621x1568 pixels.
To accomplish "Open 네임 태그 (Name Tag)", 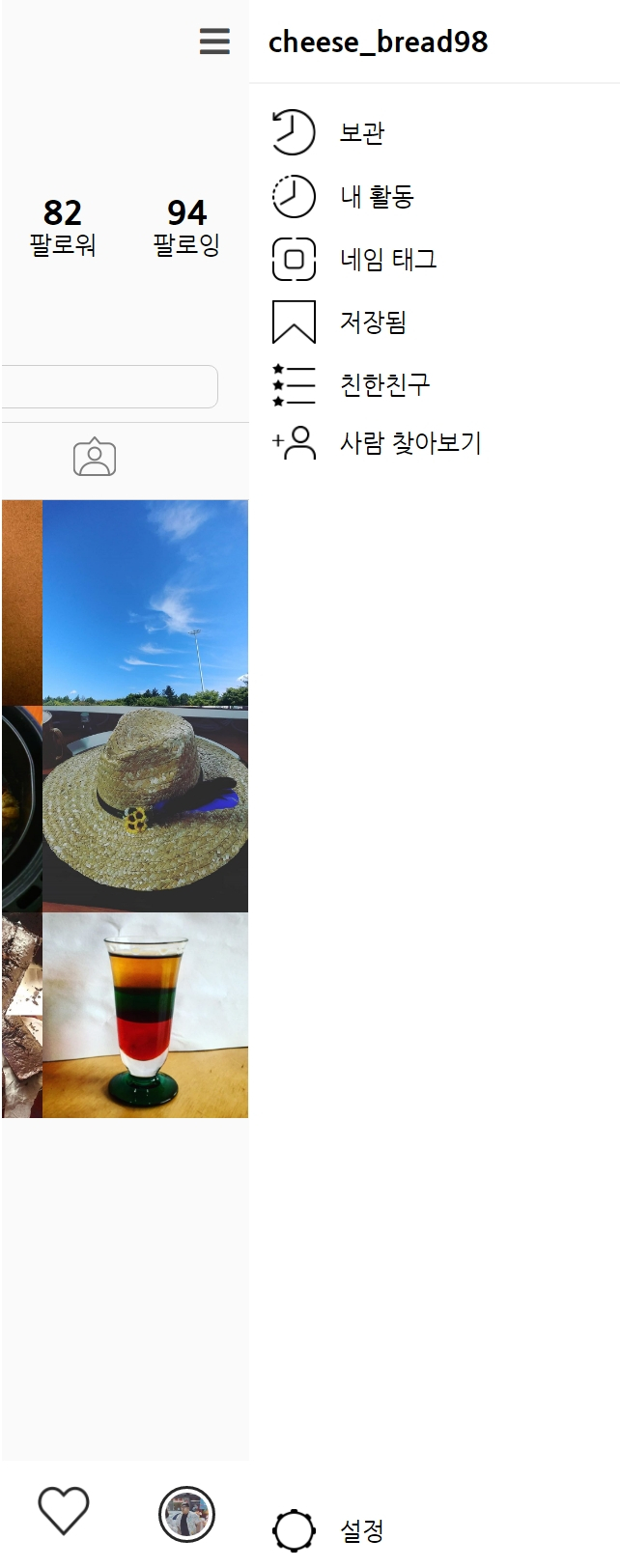I will pyautogui.click(x=387, y=259).
